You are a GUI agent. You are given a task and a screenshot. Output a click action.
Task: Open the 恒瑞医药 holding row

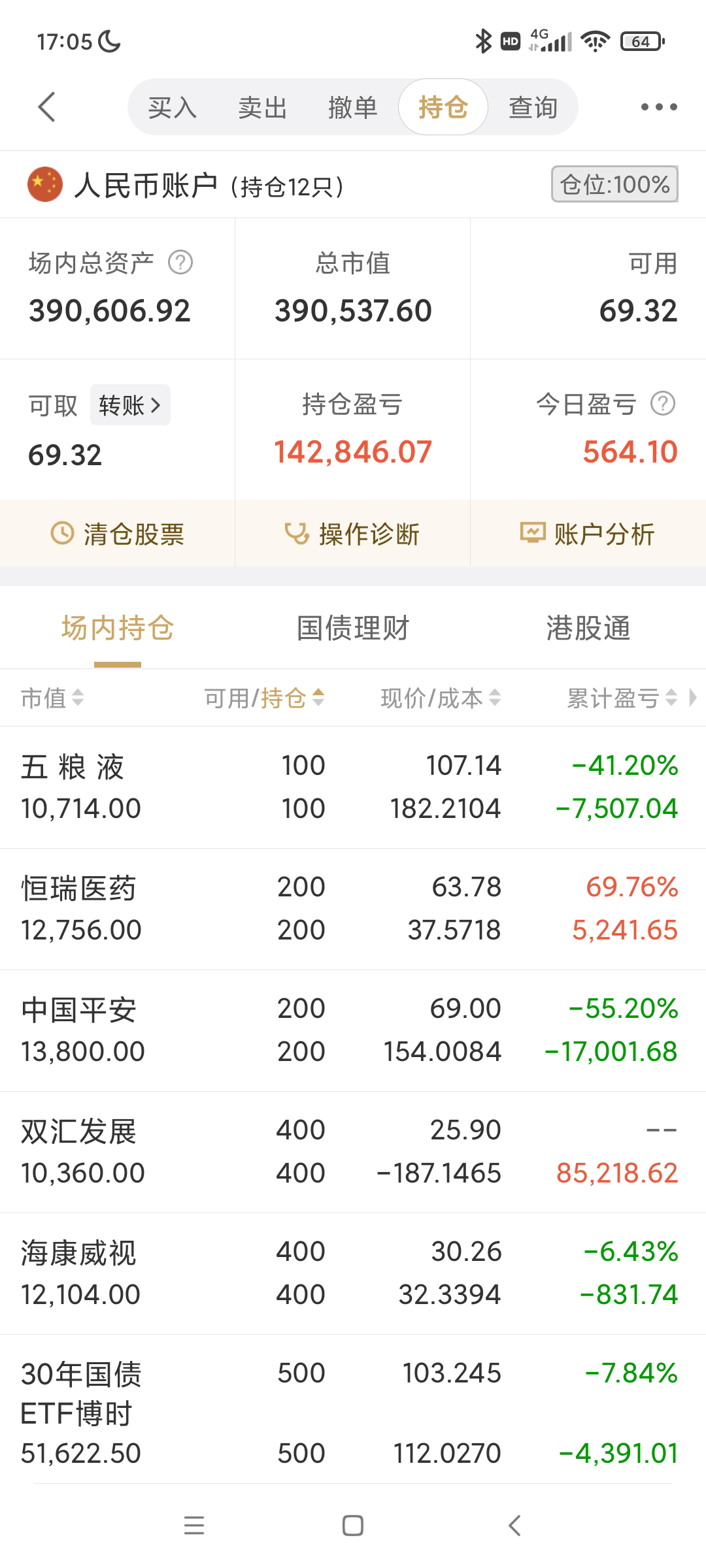point(353,908)
